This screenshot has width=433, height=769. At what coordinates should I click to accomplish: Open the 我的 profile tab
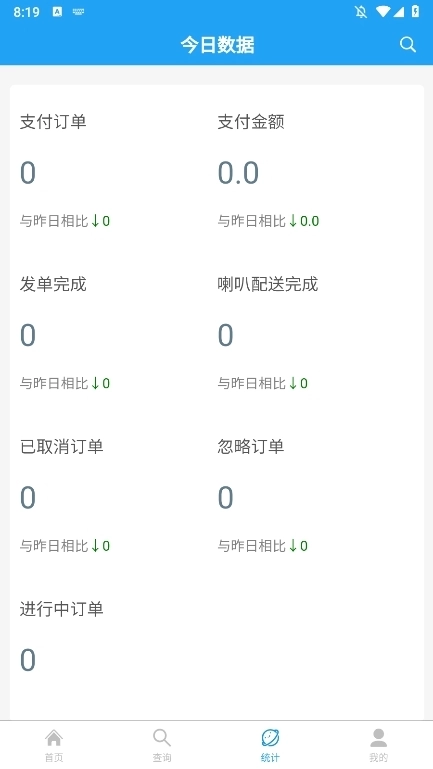tap(379, 745)
